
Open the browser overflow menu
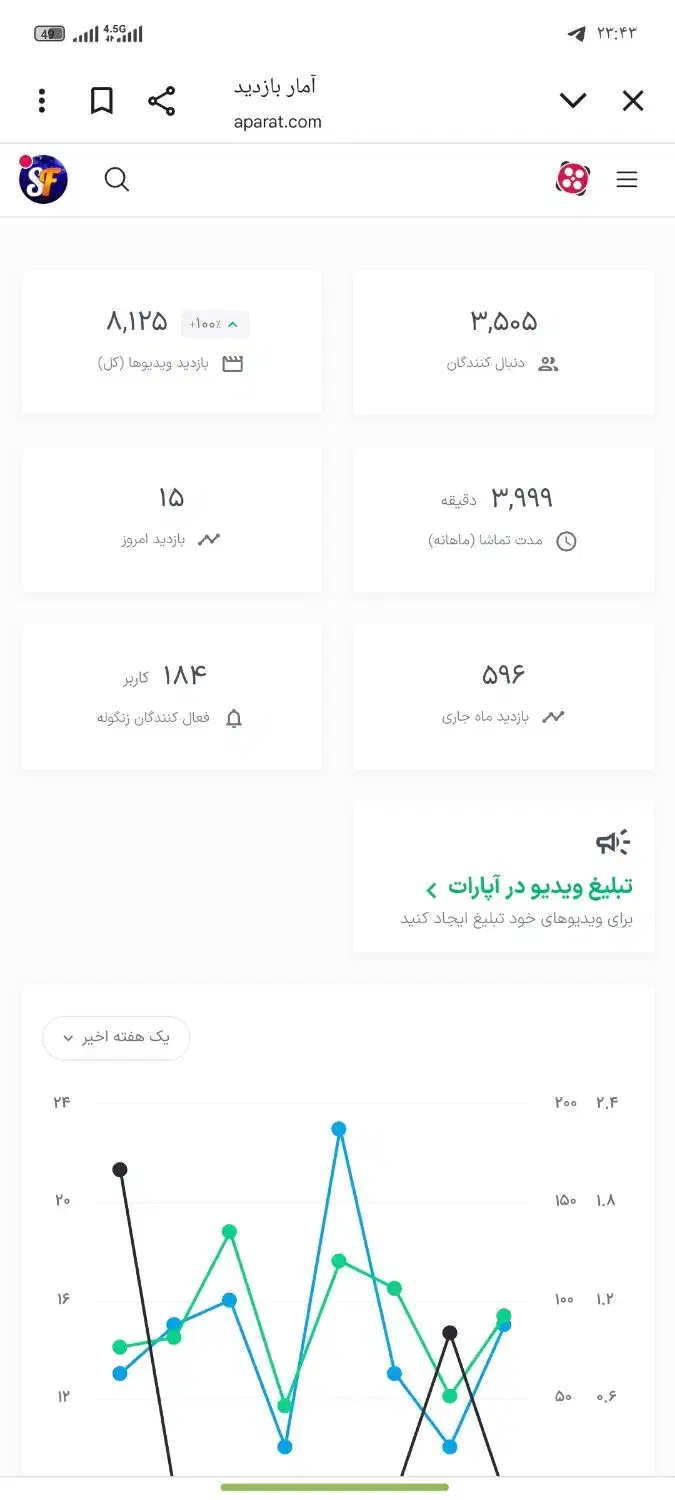coord(42,101)
